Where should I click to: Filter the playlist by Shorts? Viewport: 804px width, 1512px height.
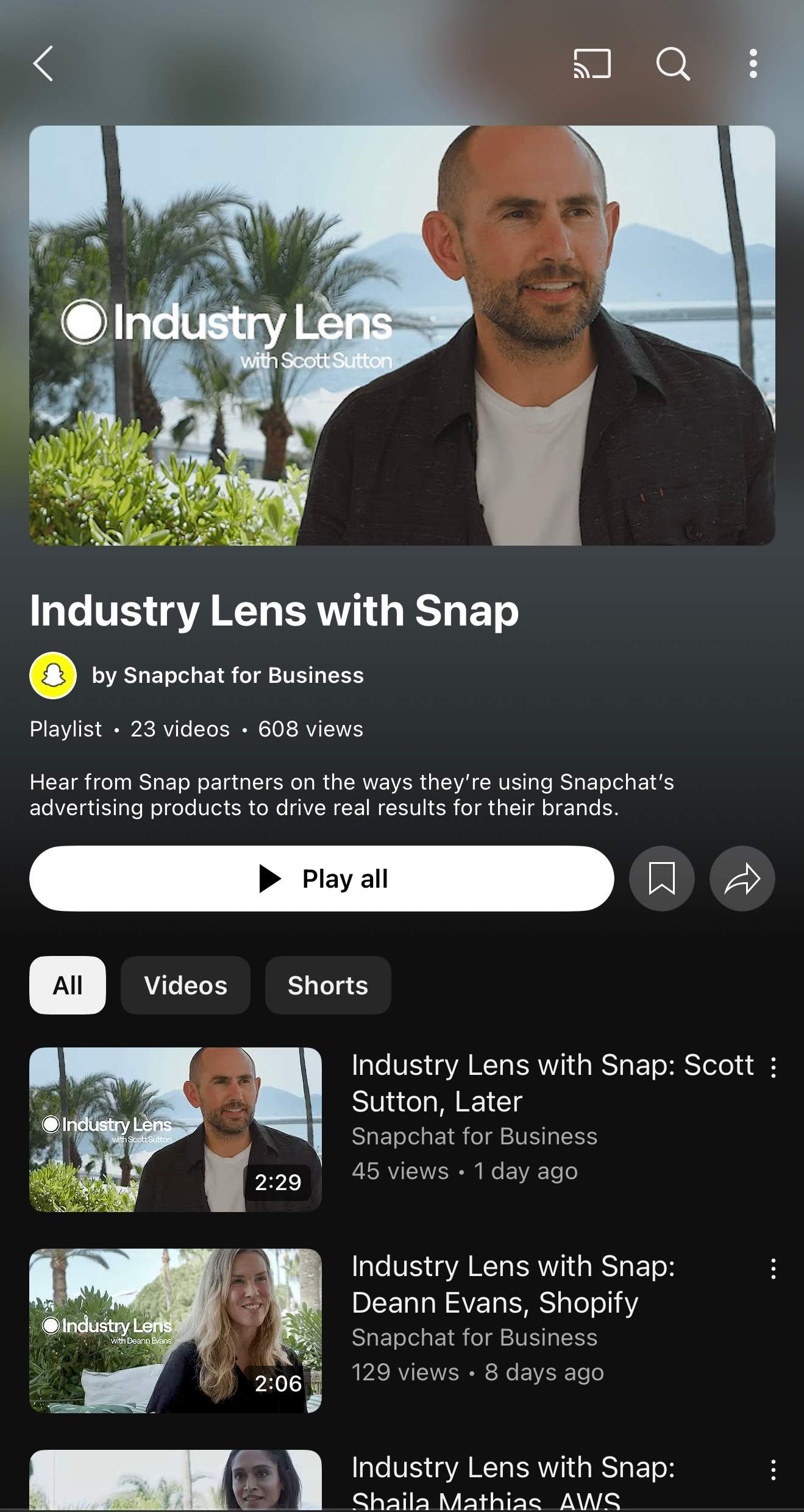(x=328, y=985)
